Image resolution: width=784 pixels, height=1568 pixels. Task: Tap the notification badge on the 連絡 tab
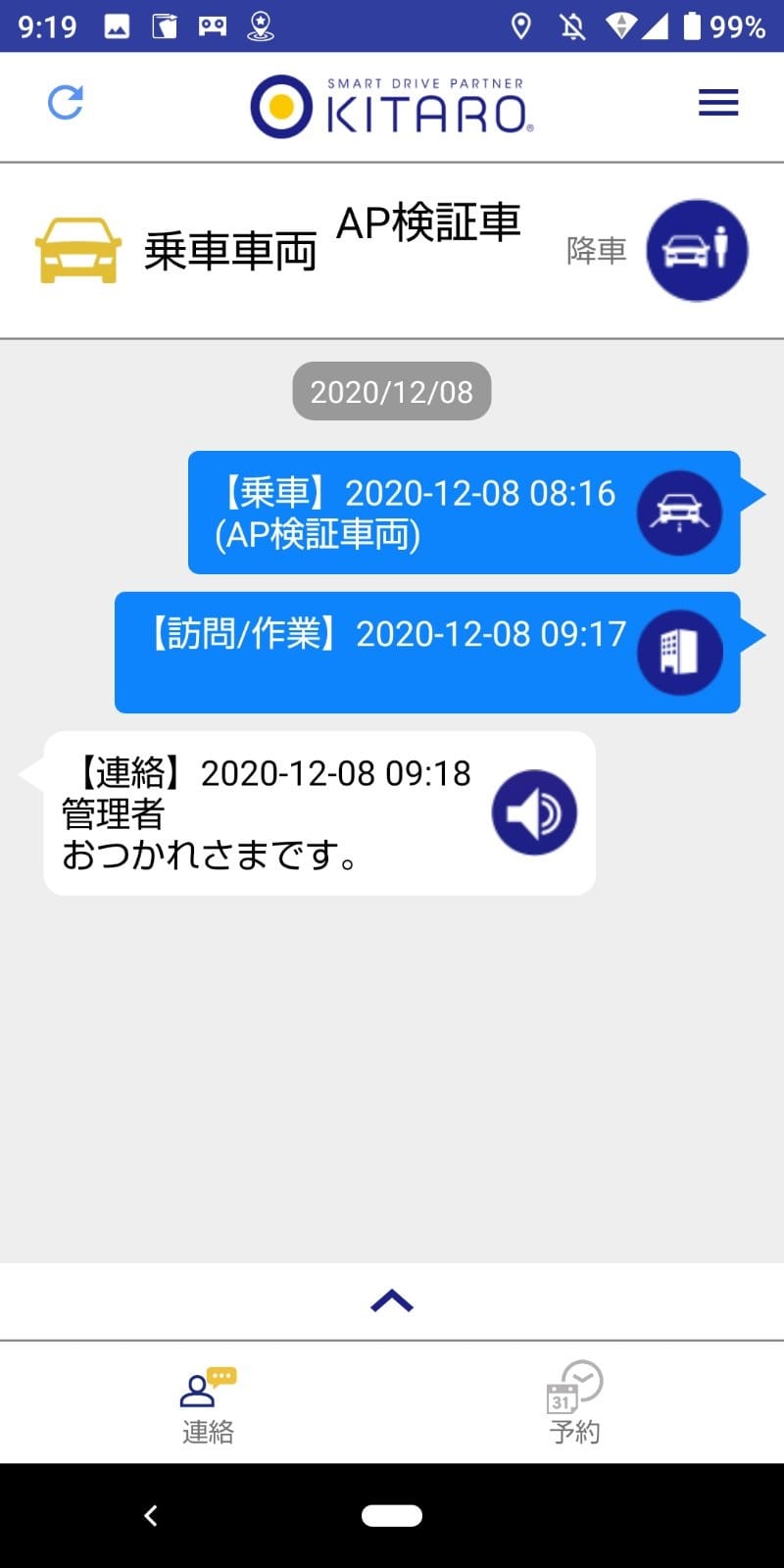[224, 1376]
